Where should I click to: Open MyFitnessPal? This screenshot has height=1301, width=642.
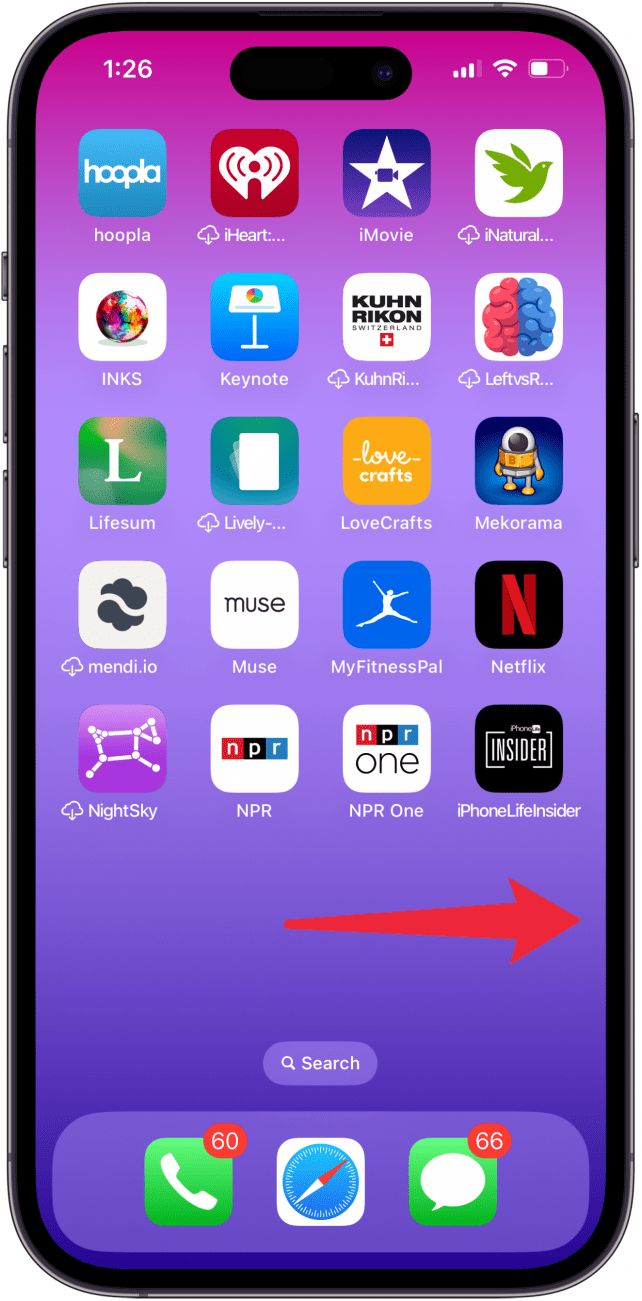point(386,605)
